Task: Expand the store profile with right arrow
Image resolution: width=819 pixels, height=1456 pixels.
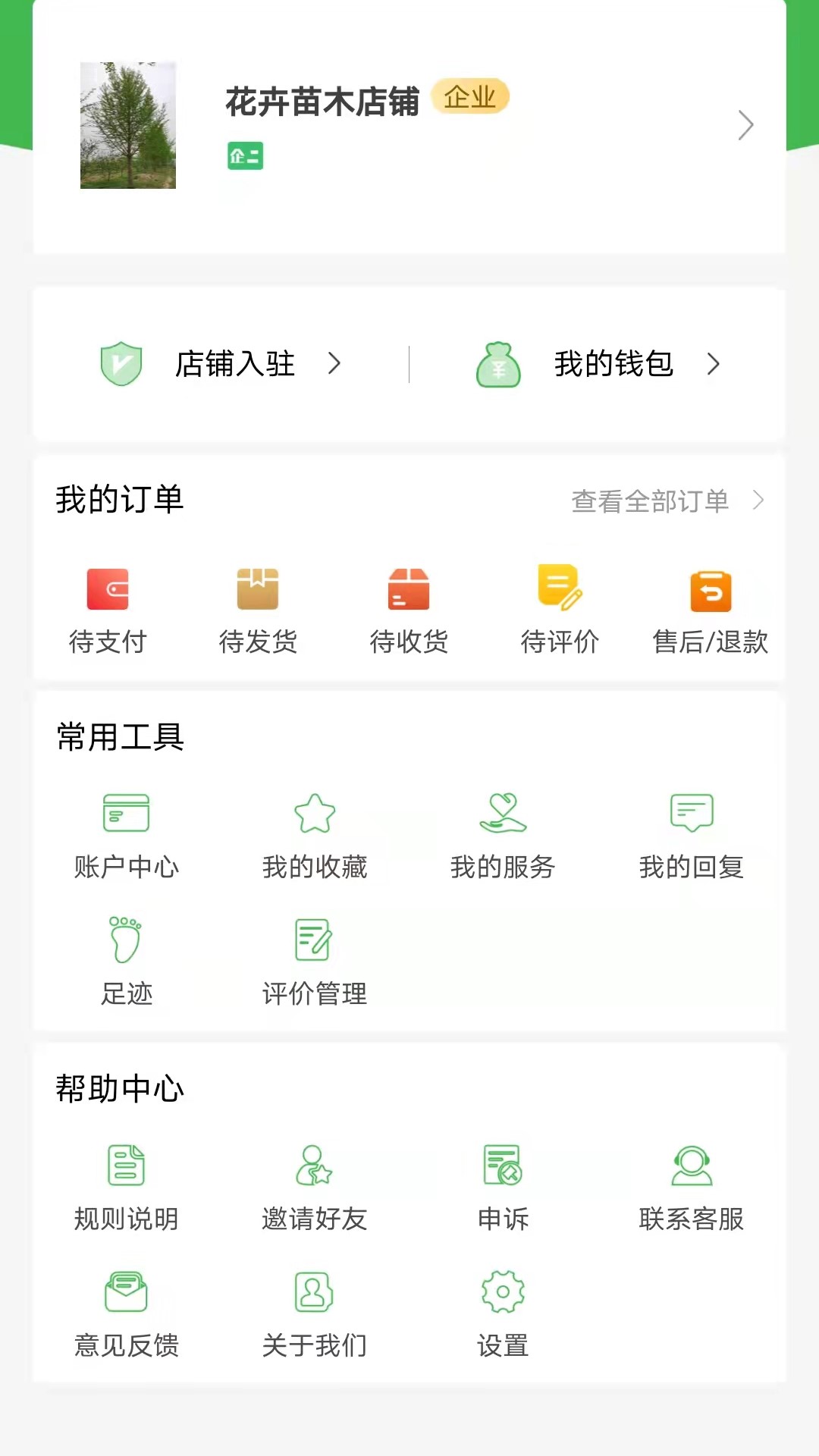Action: pyautogui.click(x=745, y=125)
